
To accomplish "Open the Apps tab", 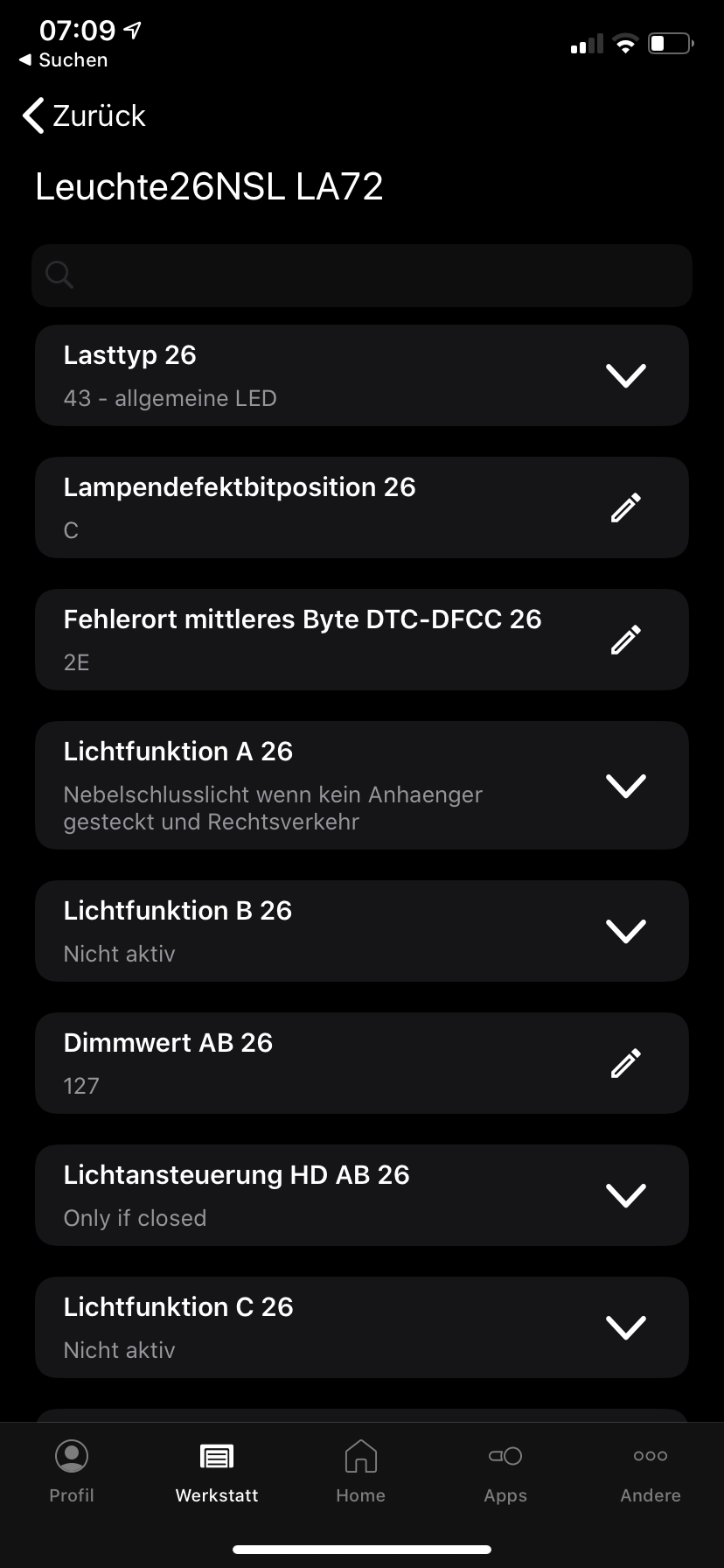I will click(505, 1472).
